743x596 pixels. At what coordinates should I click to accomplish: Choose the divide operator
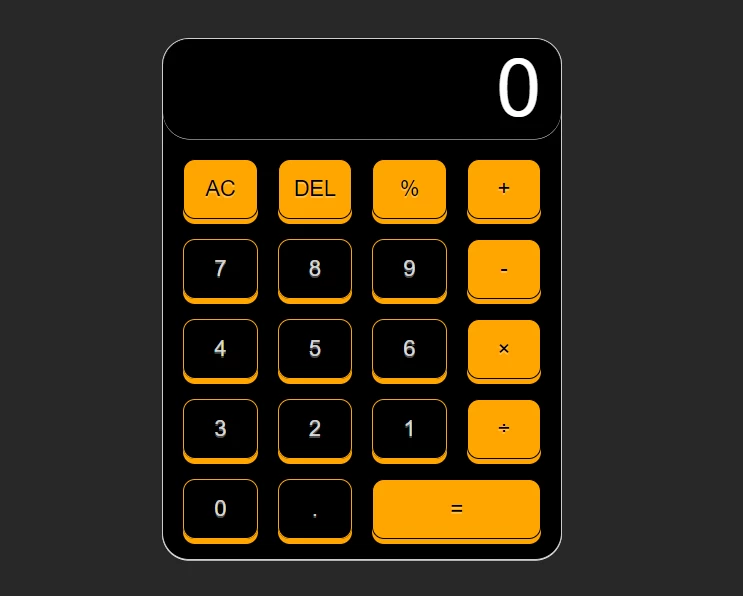[x=504, y=428]
